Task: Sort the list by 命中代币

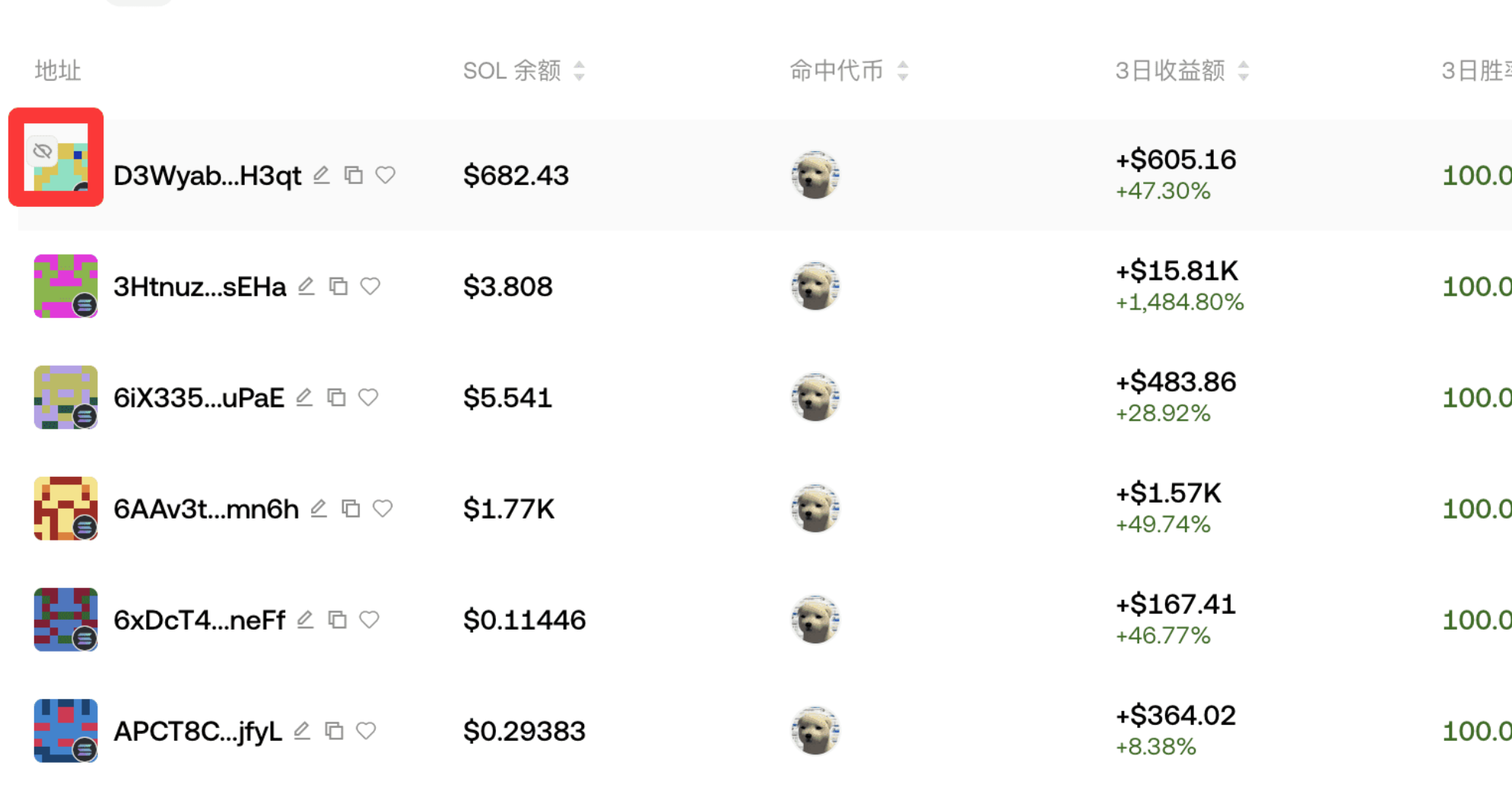Action: pyautogui.click(x=903, y=71)
